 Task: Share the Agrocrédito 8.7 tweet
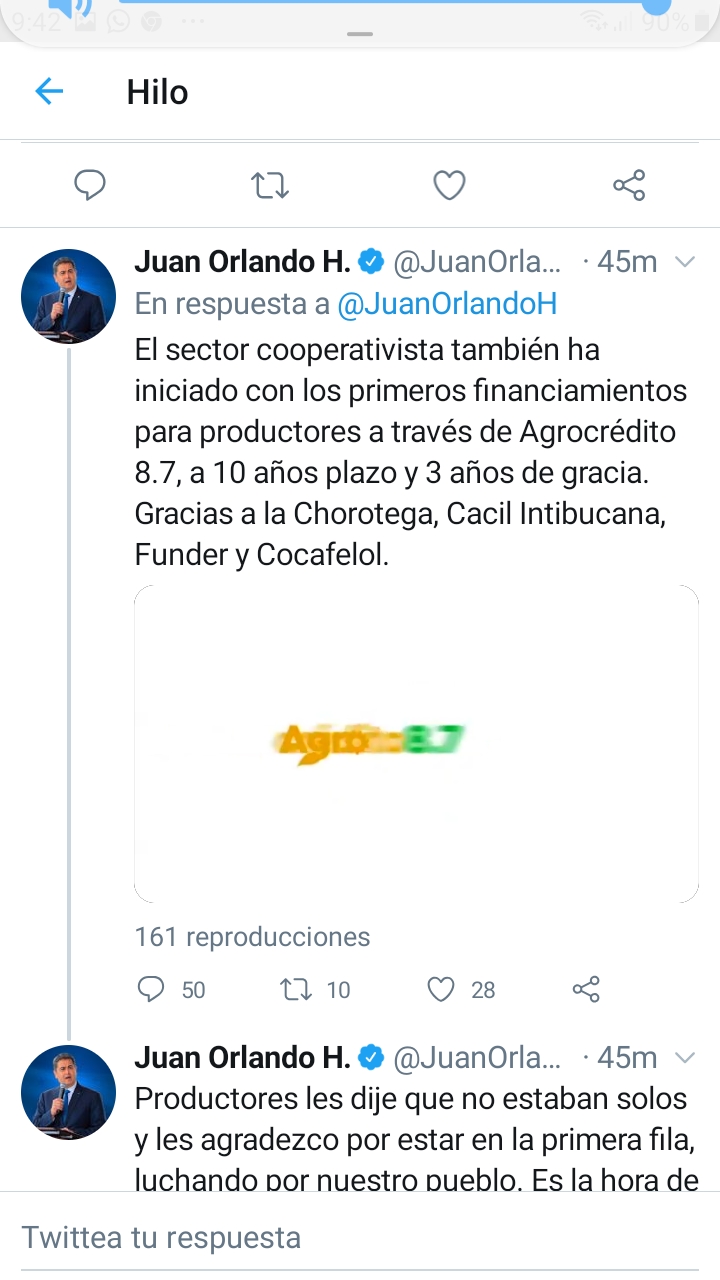coord(585,989)
